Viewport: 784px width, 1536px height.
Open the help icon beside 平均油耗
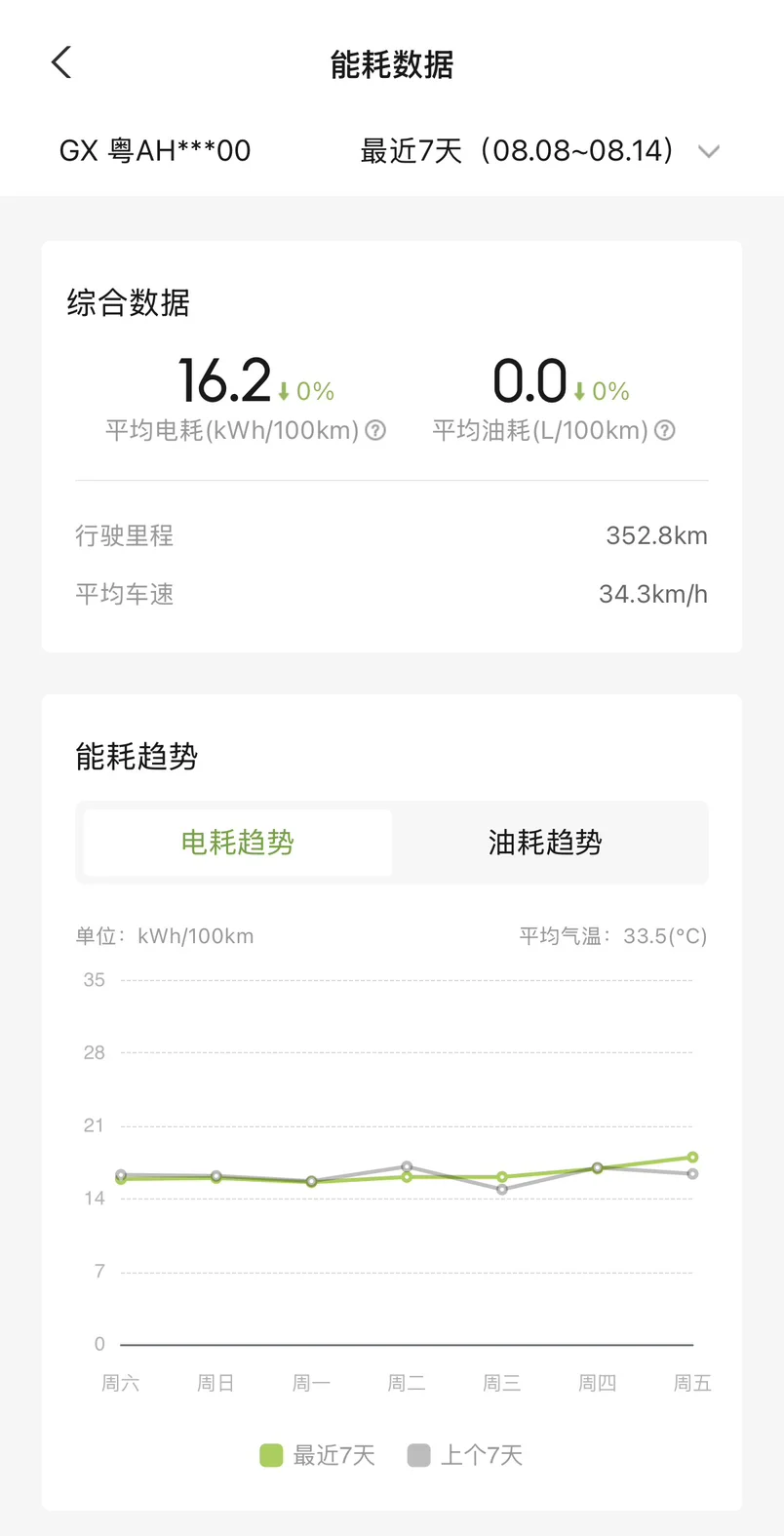(x=664, y=430)
